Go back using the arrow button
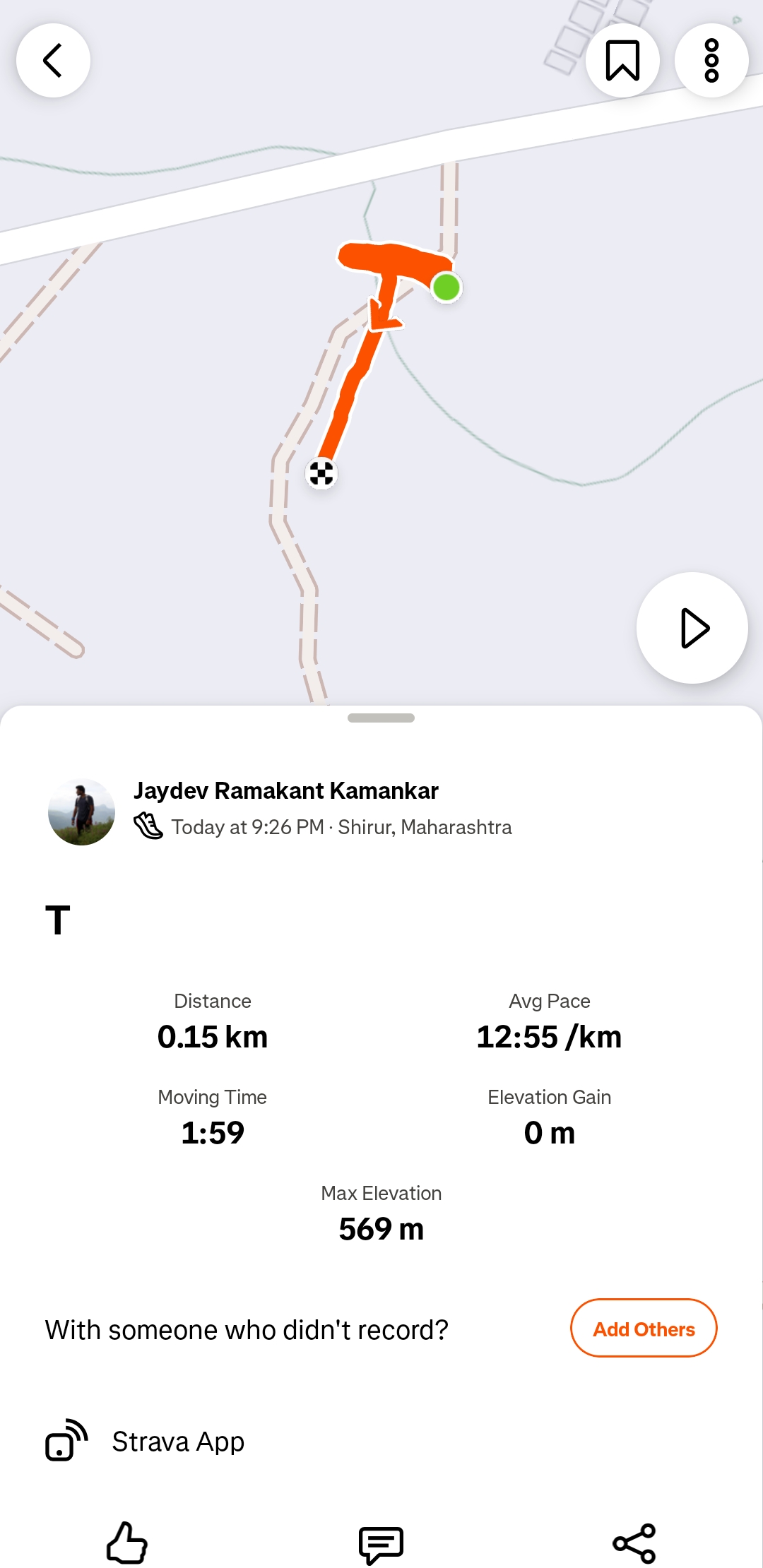Image resolution: width=763 pixels, height=1568 pixels. [53, 60]
